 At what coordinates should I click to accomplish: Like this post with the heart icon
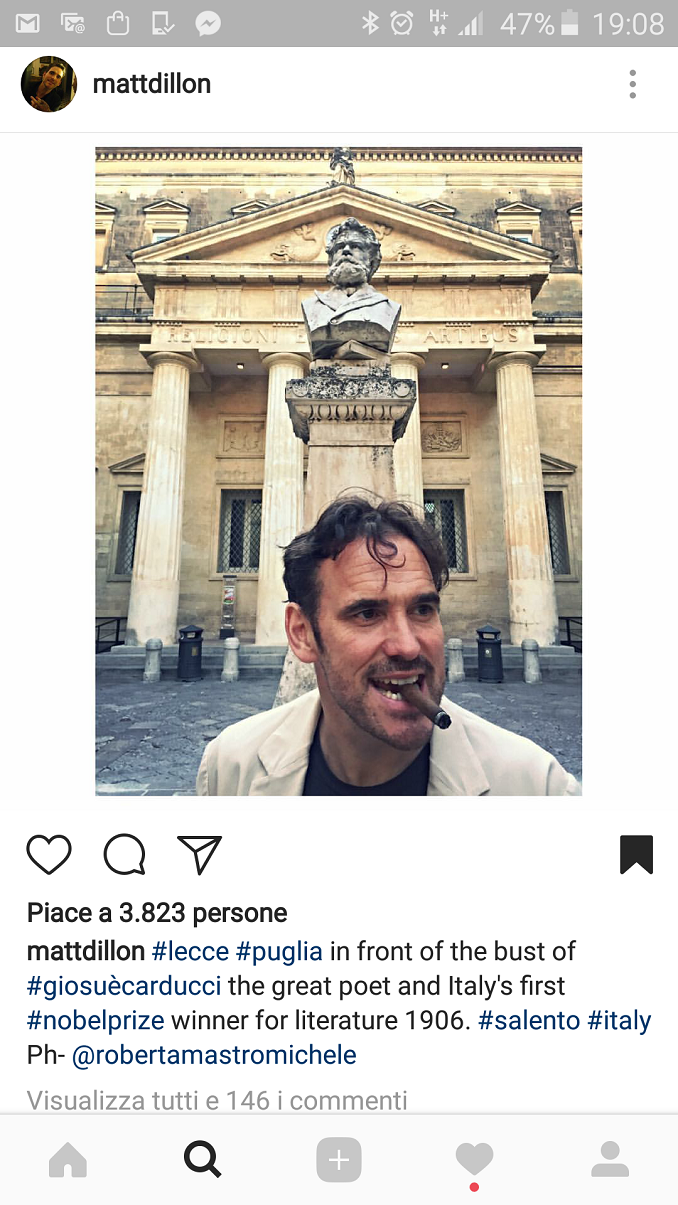(x=49, y=855)
